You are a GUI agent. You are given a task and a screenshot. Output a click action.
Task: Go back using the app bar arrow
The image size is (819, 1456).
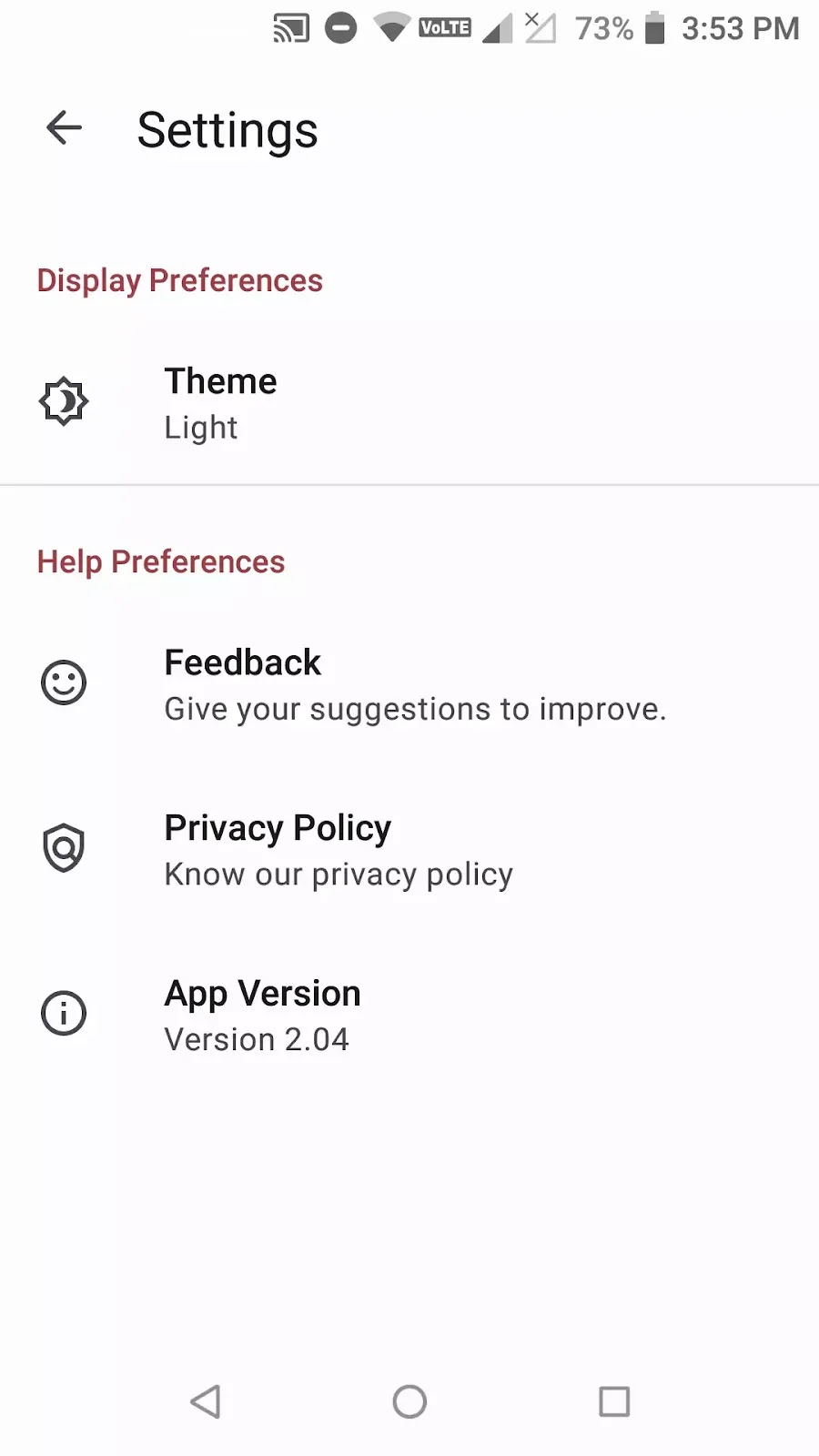[x=64, y=128]
